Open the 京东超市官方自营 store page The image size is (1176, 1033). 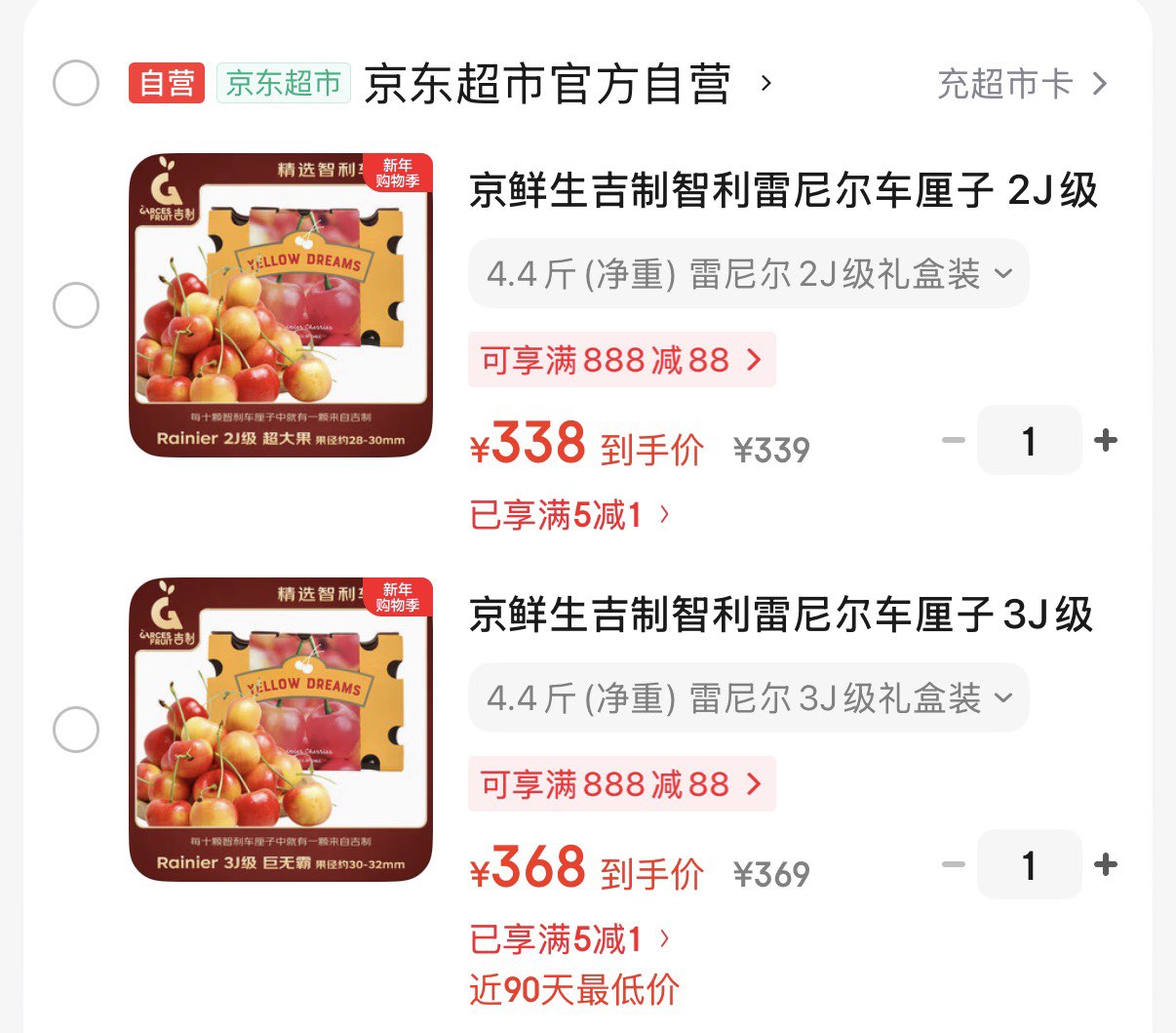[x=548, y=83]
